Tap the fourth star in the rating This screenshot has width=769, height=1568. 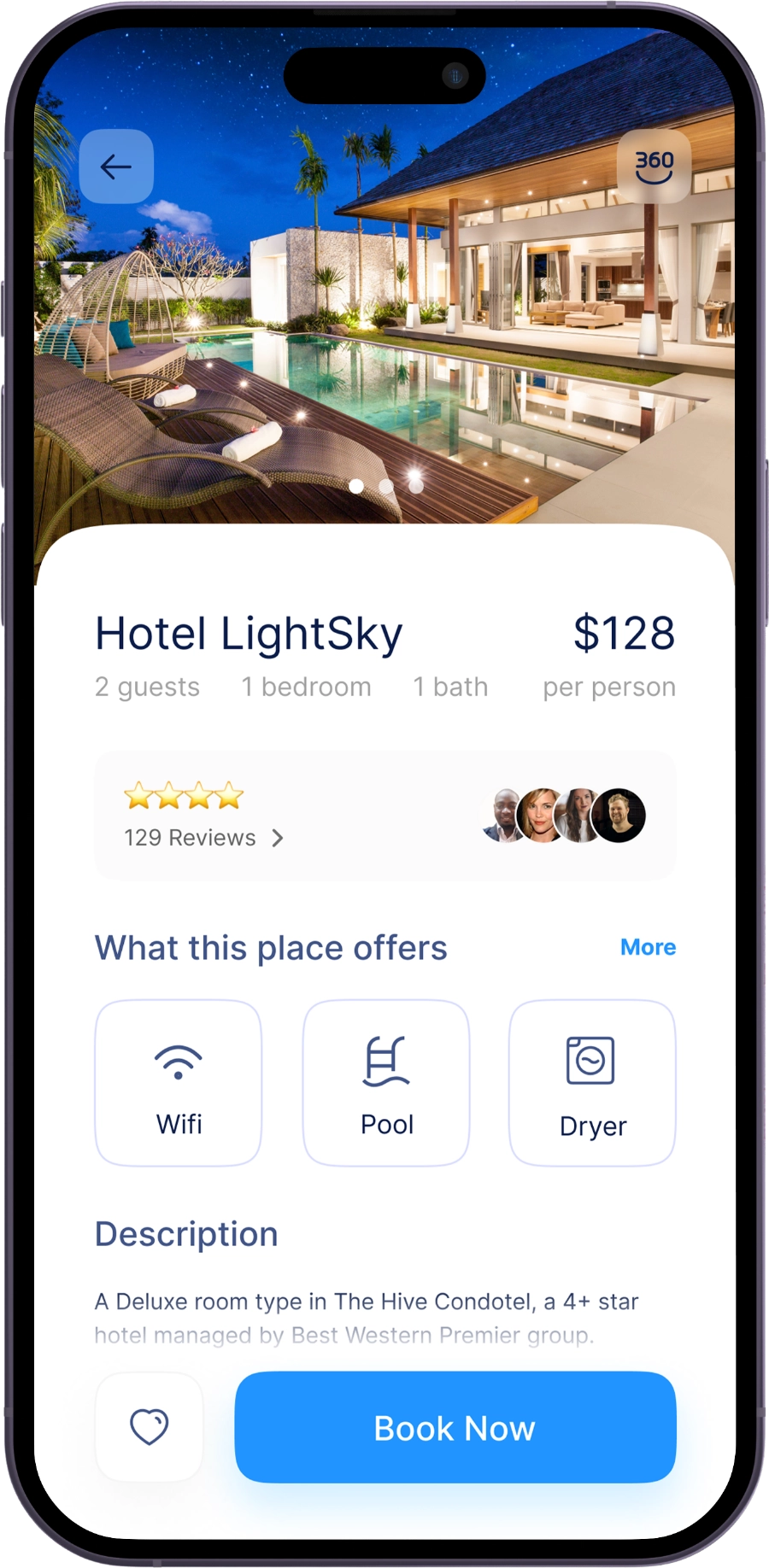(x=229, y=794)
